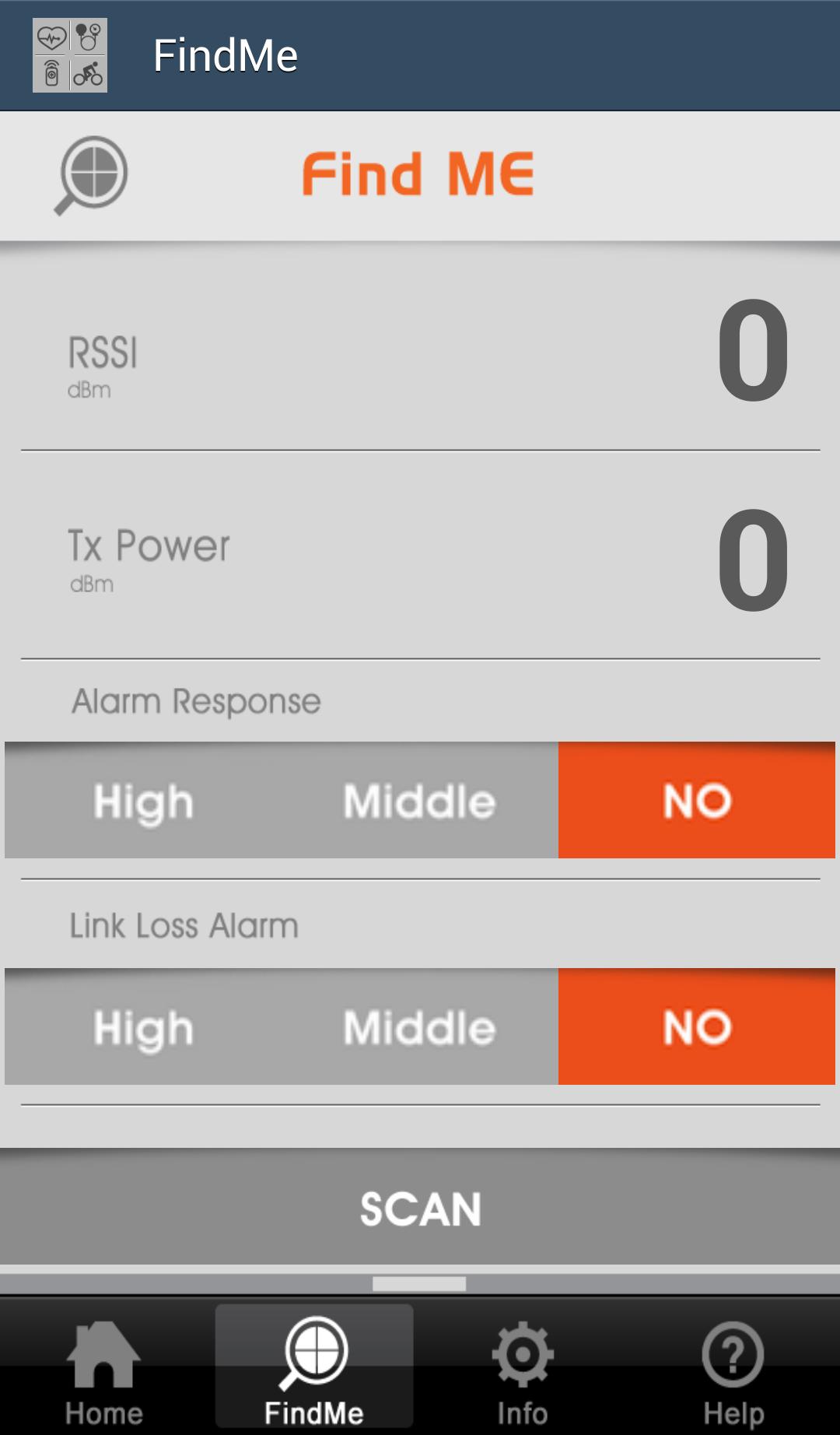Select NO for Alarm Response
This screenshot has height=1435, width=840.
tap(697, 801)
